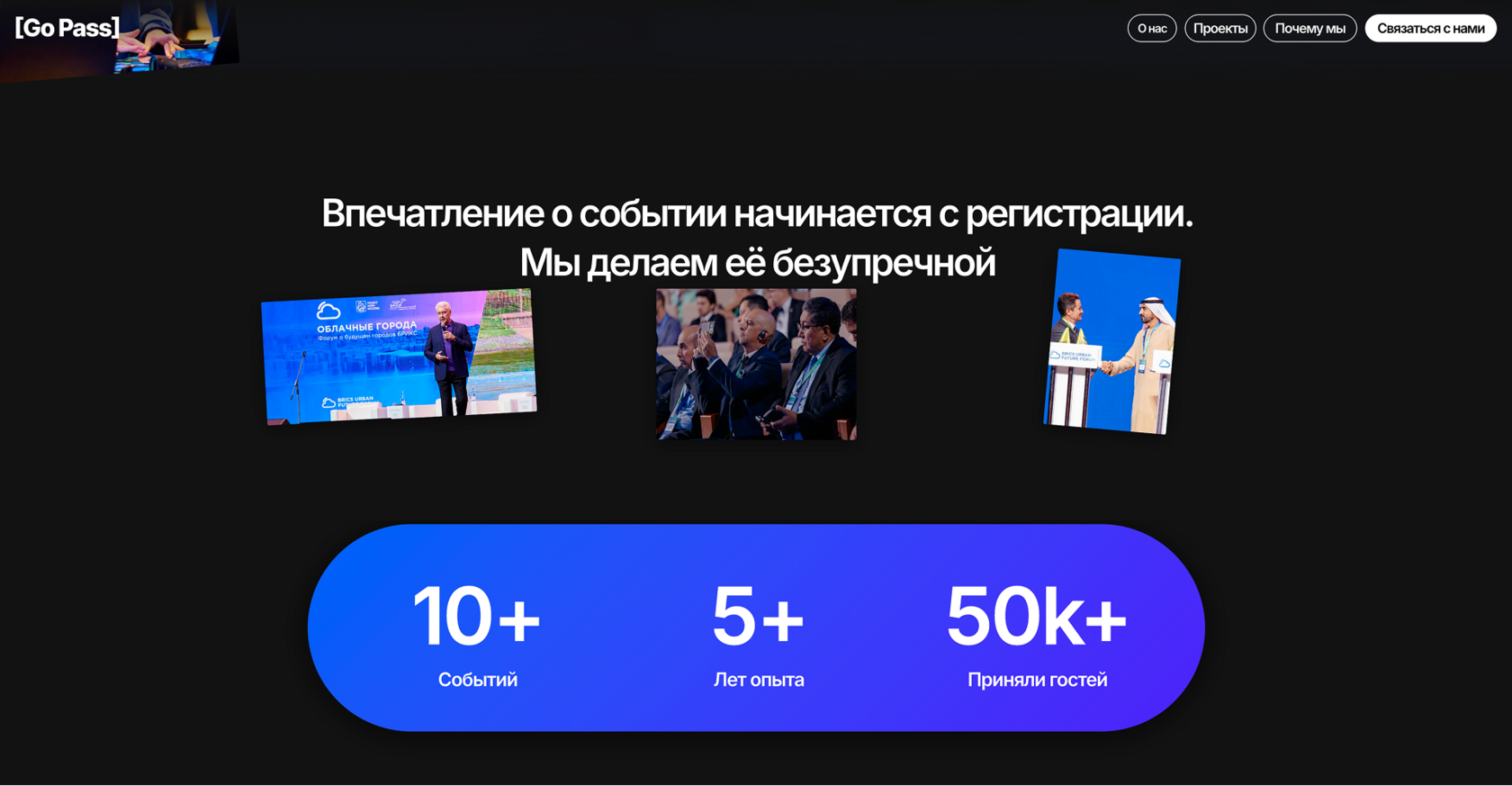Go to Проекты
1512x786 pixels.
click(x=1219, y=28)
